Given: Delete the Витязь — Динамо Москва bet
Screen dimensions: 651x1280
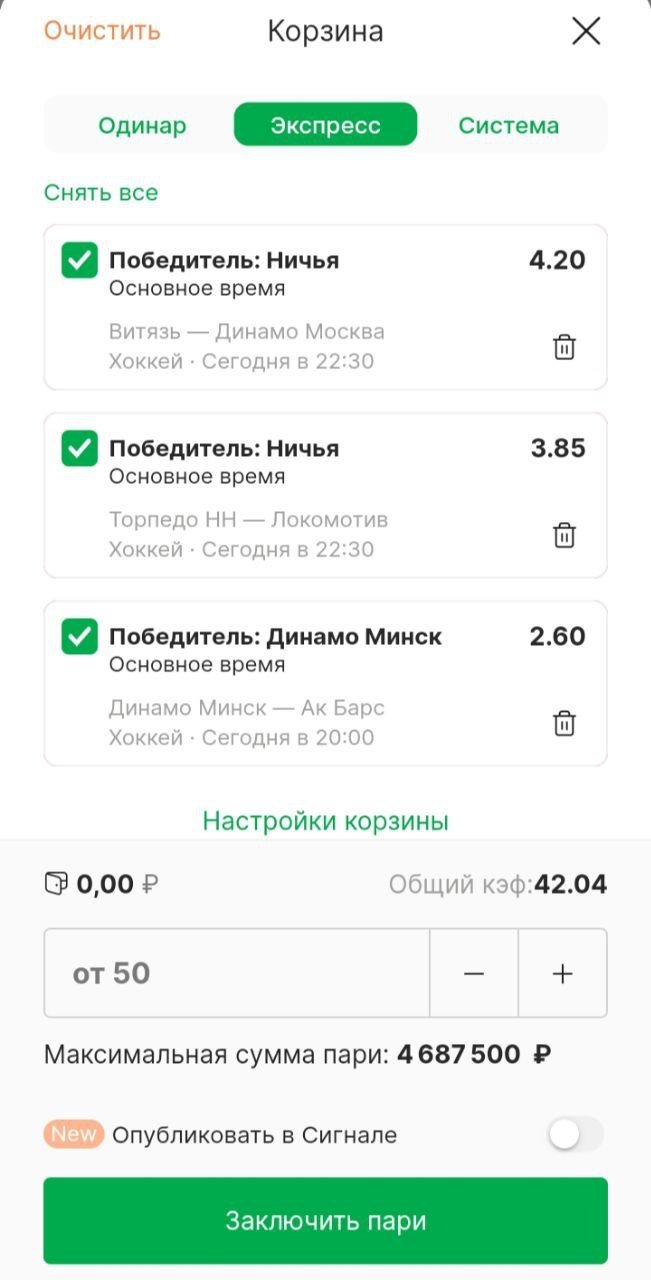Looking at the screenshot, I should (x=565, y=347).
